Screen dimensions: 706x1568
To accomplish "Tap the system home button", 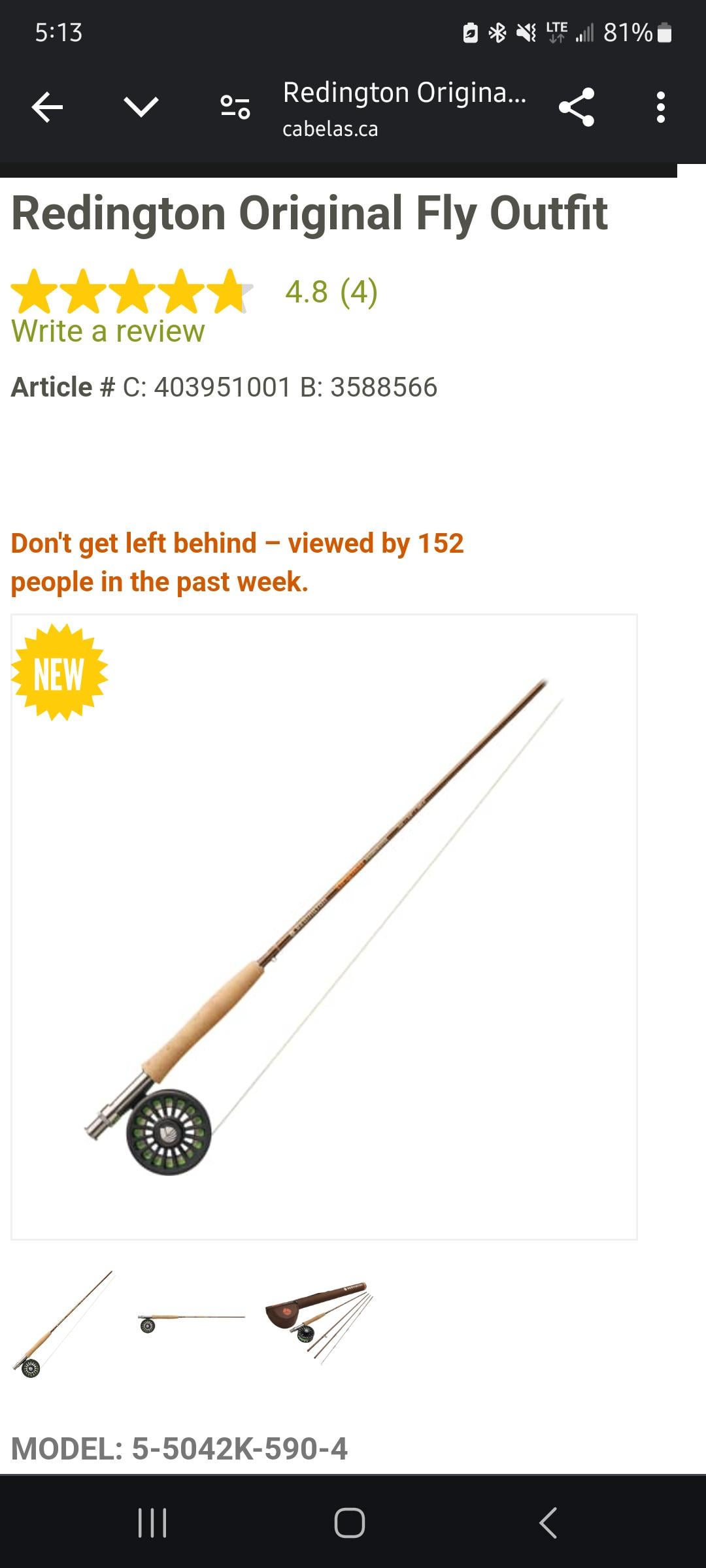I will click(350, 1522).
